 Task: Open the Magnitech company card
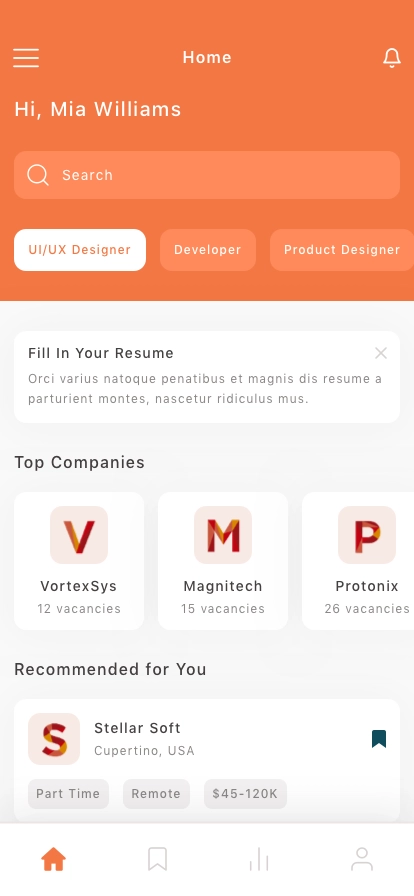223,561
